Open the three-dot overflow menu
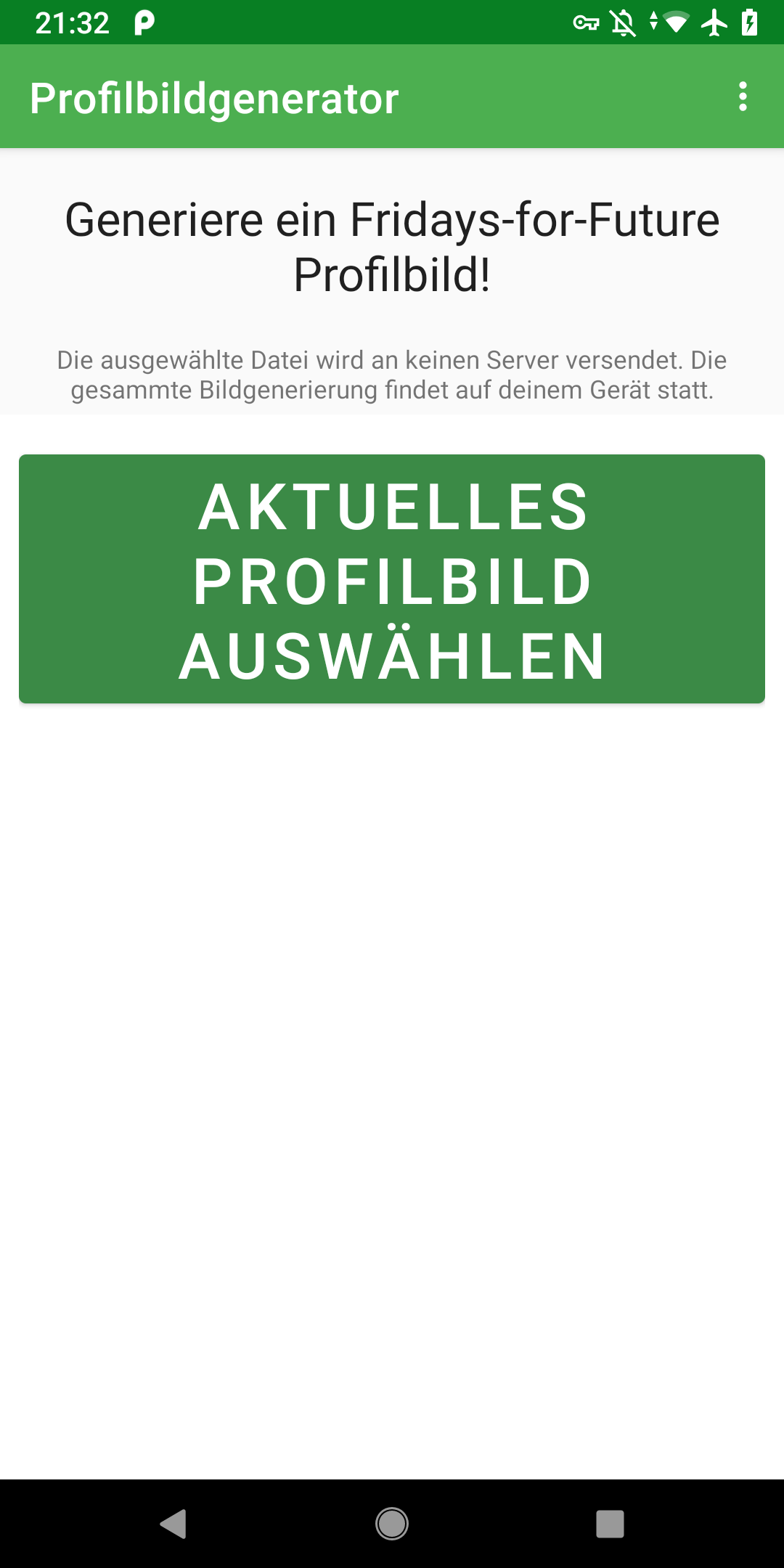Screen dimensions: 784x1568 742,97
